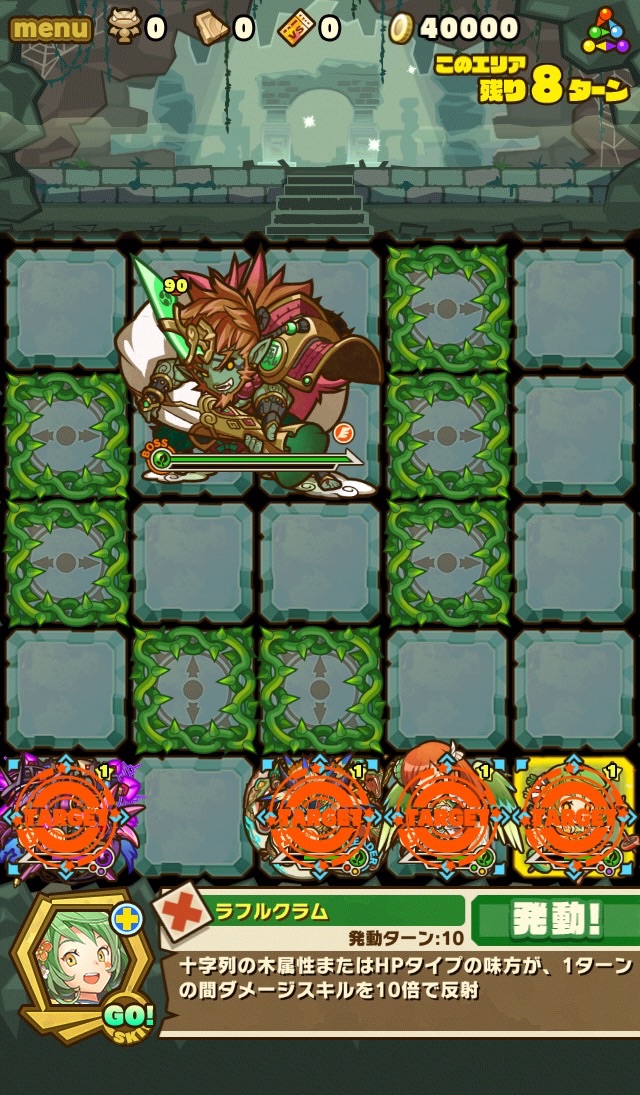The width and height of the screenshot is (640, 1095).
Task: Open the menu button
Action: click(x=50, y=27)
